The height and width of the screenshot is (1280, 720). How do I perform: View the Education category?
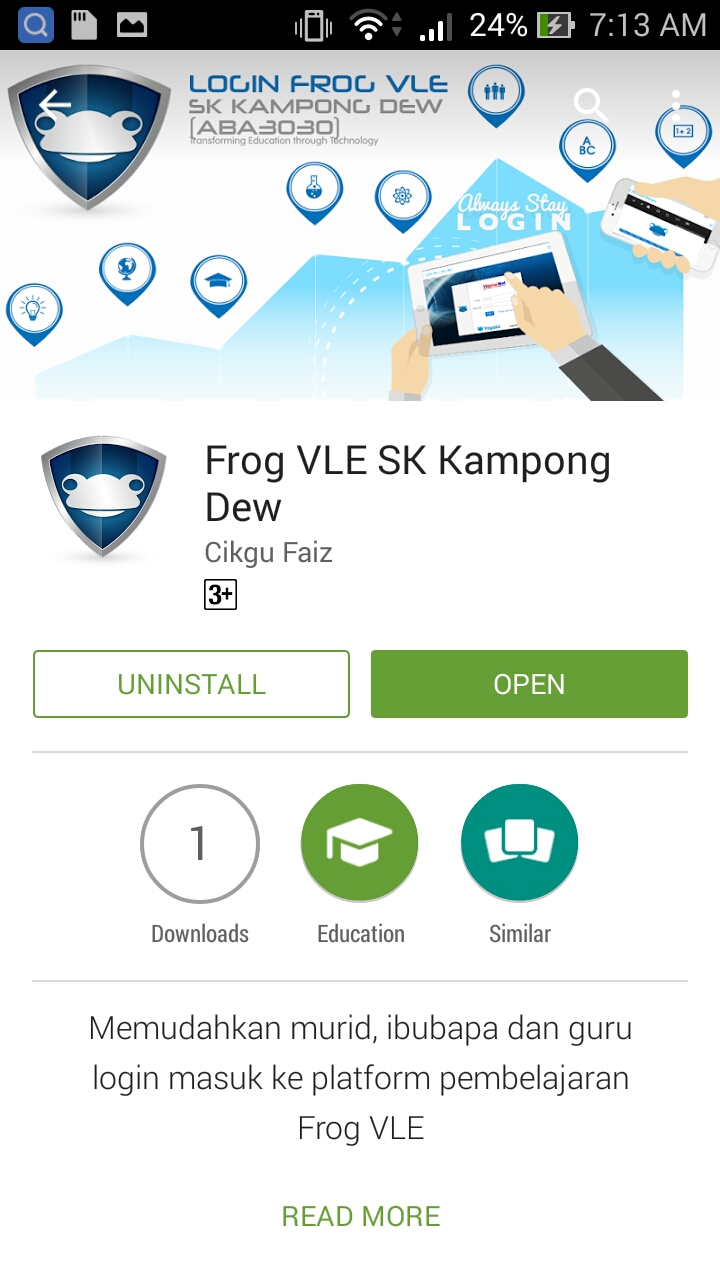(x=360, y=844)
